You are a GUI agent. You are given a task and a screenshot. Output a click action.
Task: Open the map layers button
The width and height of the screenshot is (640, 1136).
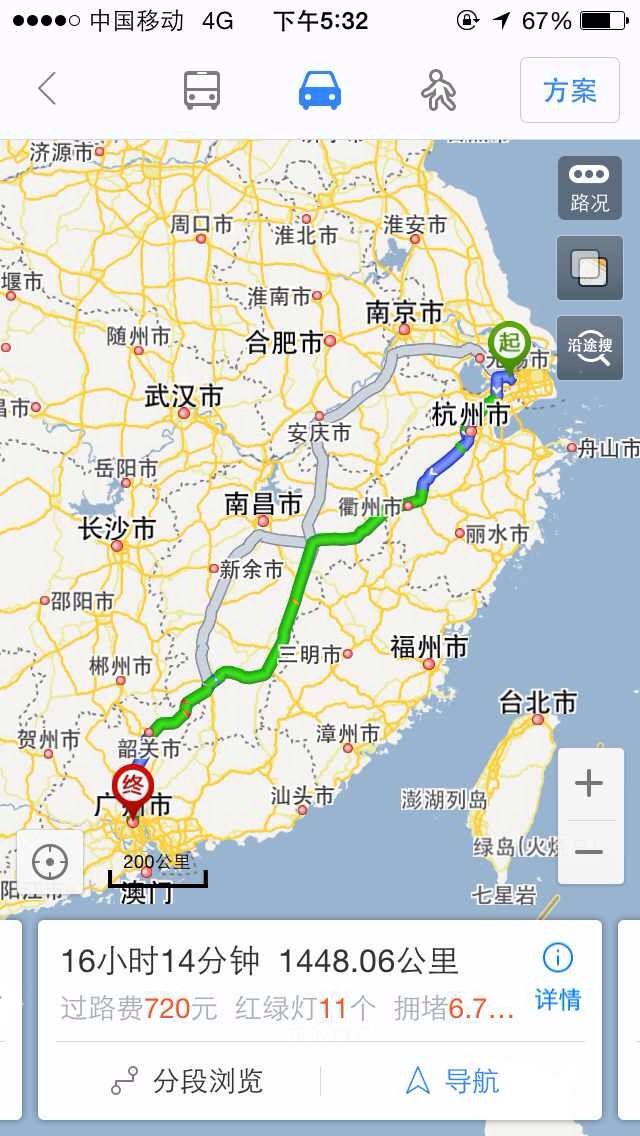(x=590, y=268)
